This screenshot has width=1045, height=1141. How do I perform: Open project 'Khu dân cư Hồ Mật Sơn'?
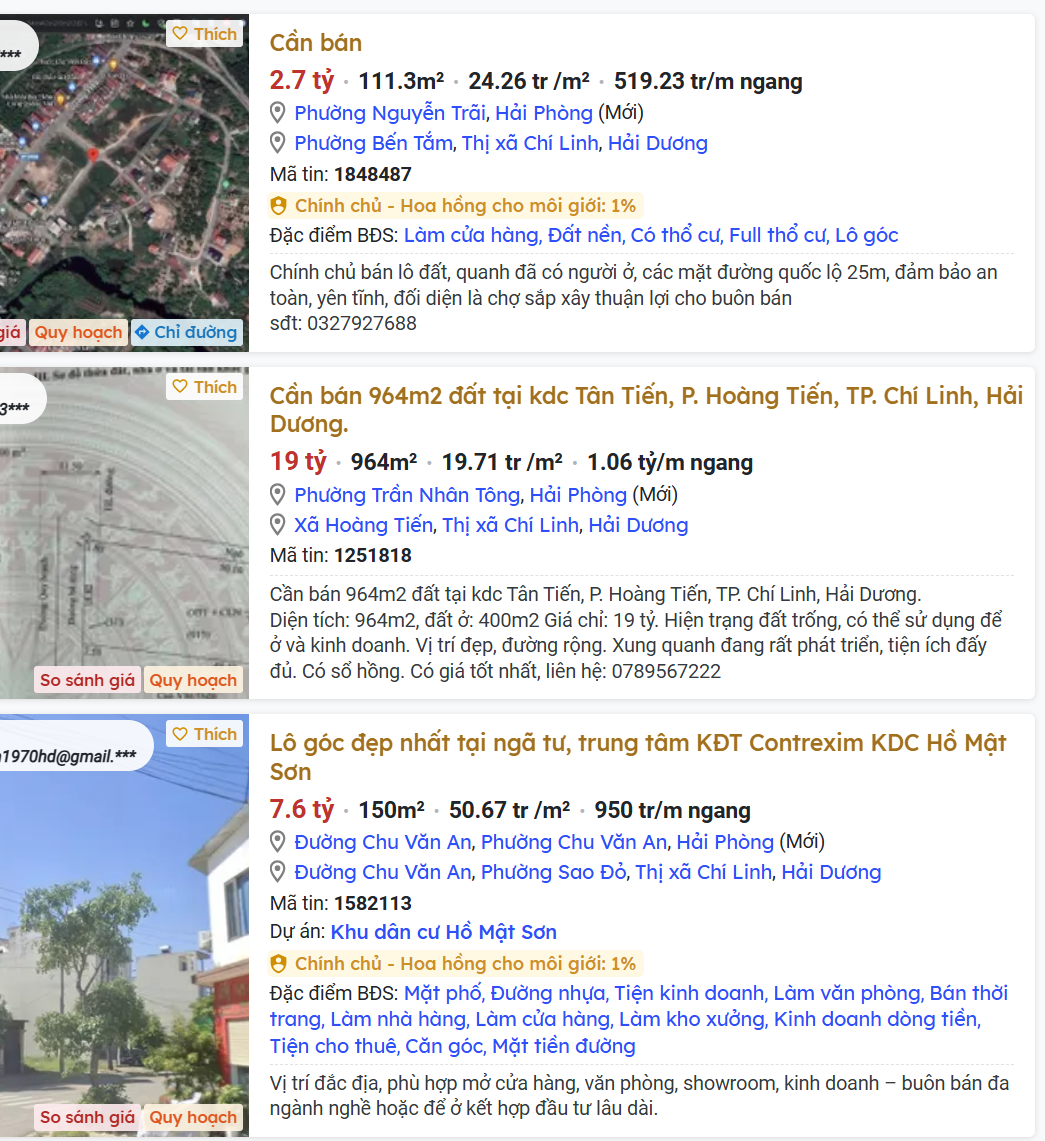click(x=443, y=932)
